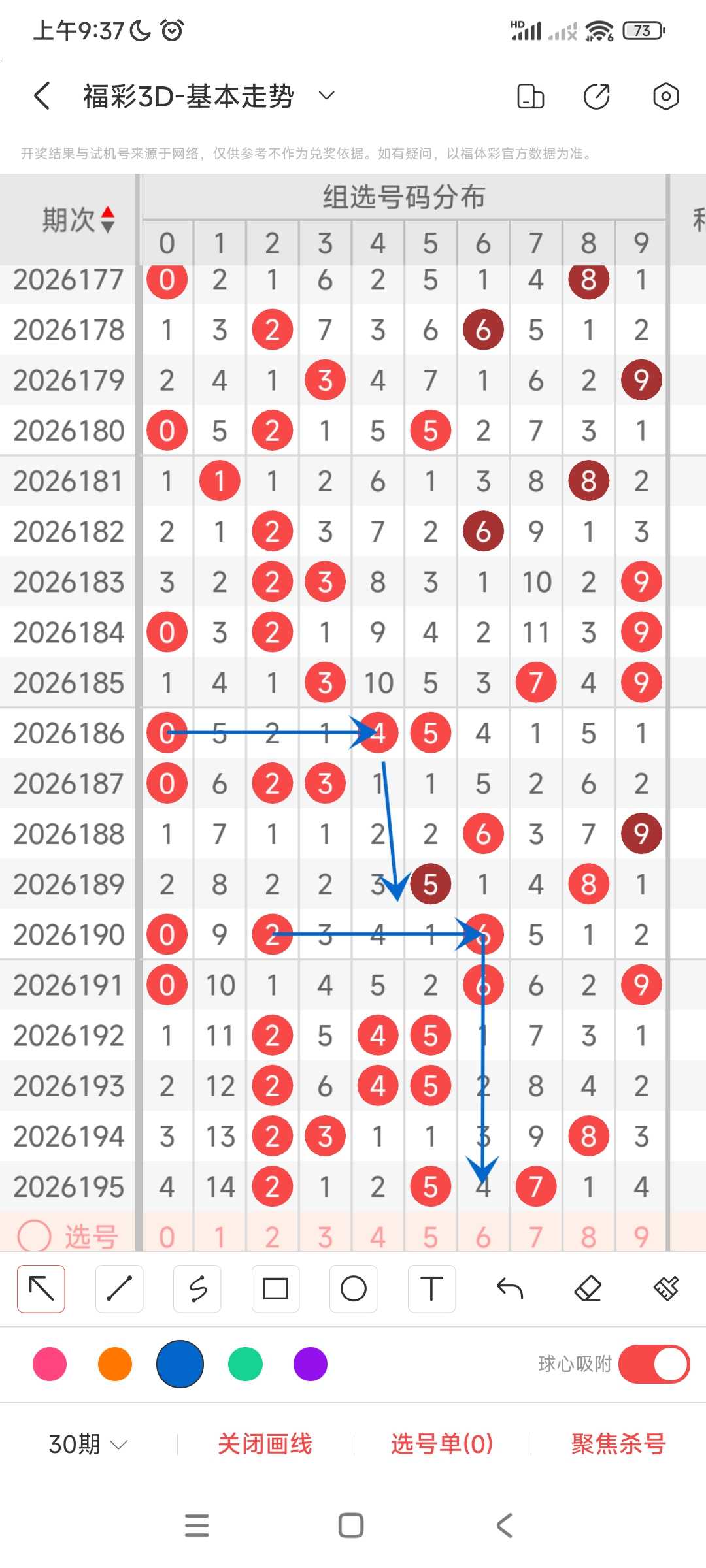Open the 30期 period count dropdown

88,1444
